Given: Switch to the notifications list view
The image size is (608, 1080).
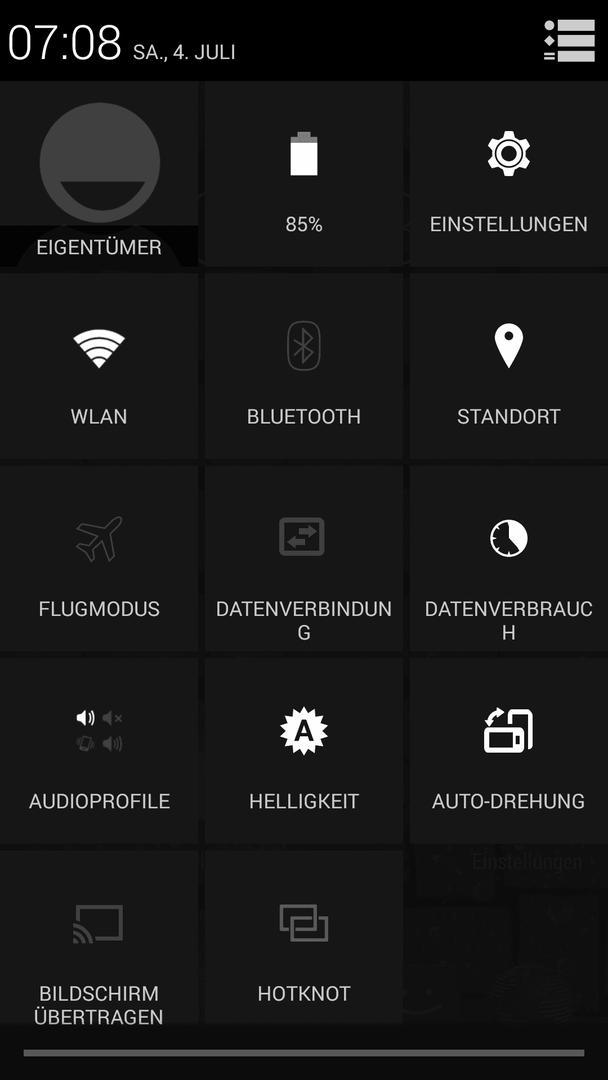Looking at the screenshot, I should point(569,40).
